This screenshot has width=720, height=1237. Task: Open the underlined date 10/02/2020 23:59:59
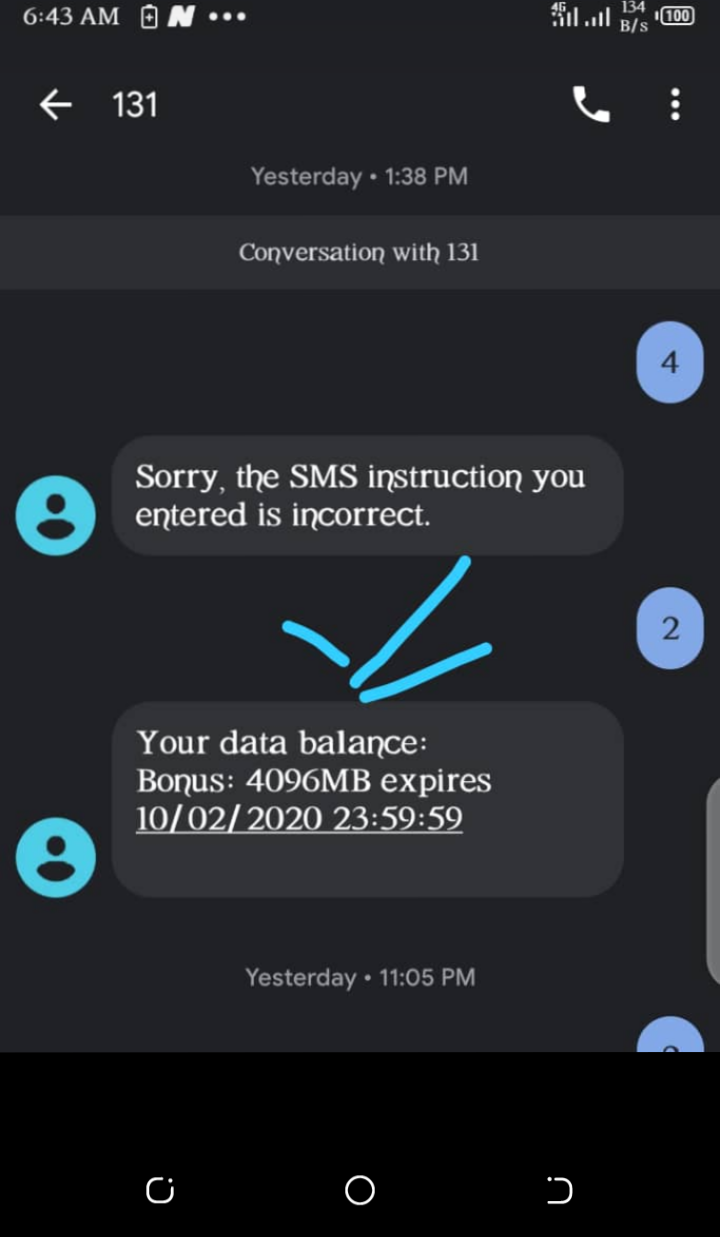pos(299,819)
